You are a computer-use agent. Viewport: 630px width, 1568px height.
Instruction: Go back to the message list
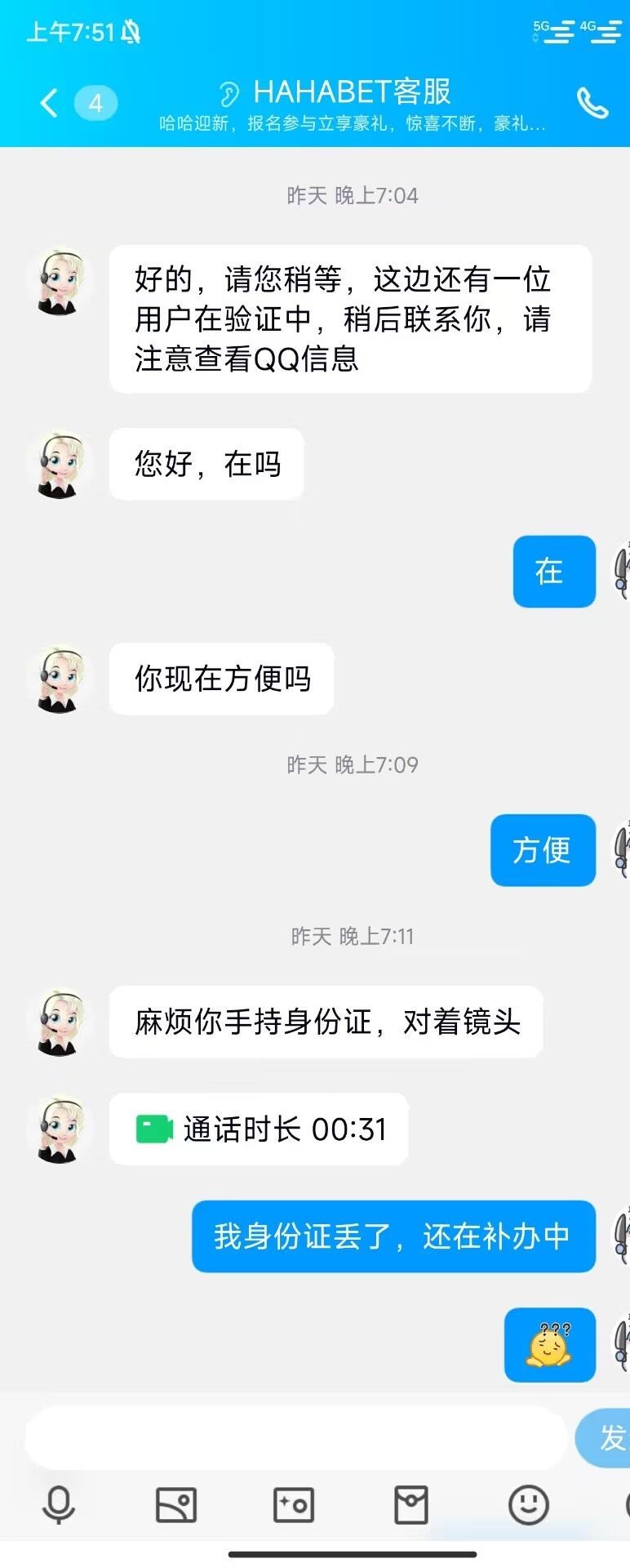tap(49, 104)
